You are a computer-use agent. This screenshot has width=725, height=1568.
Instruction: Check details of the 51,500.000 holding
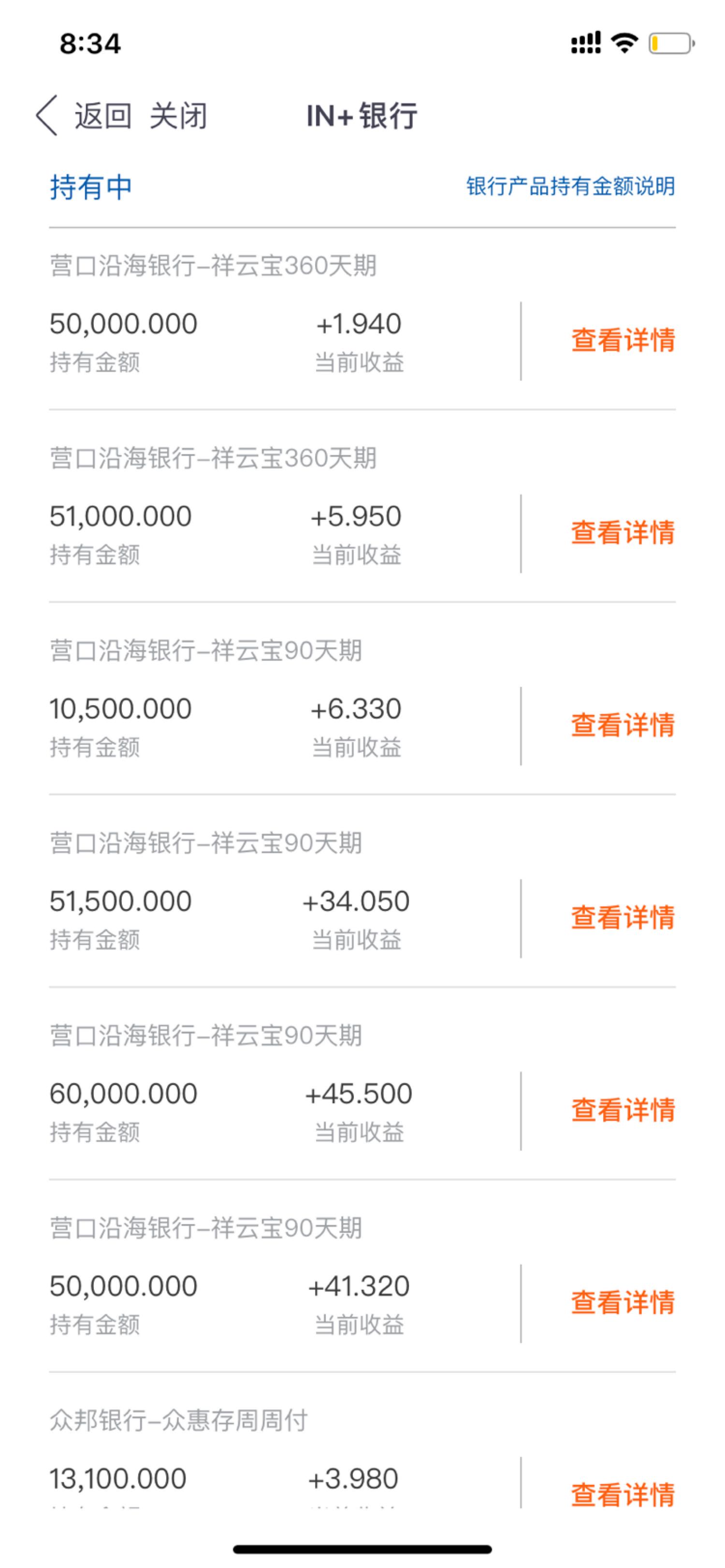point(623,917)
